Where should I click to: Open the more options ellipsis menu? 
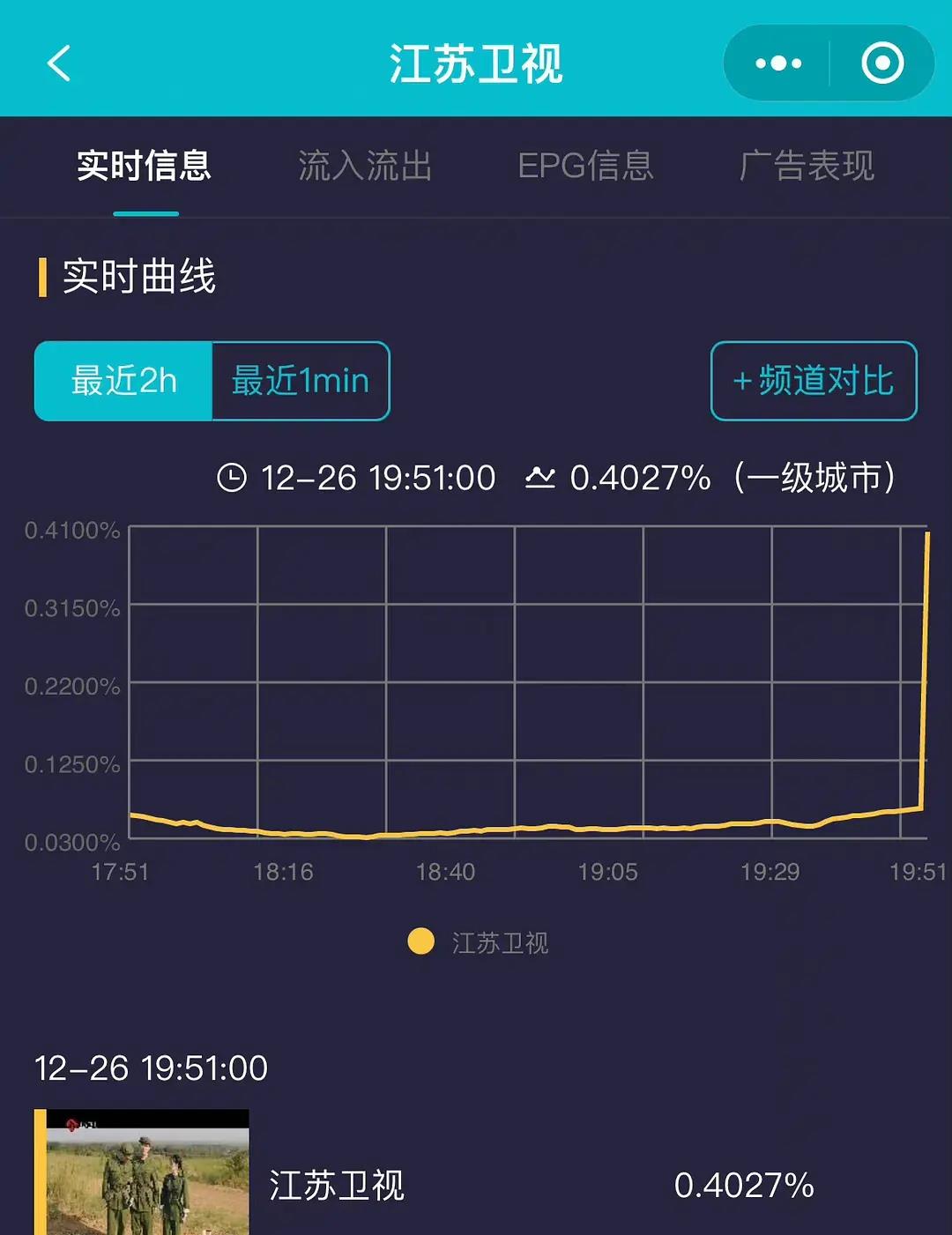(x=777, y=62)
